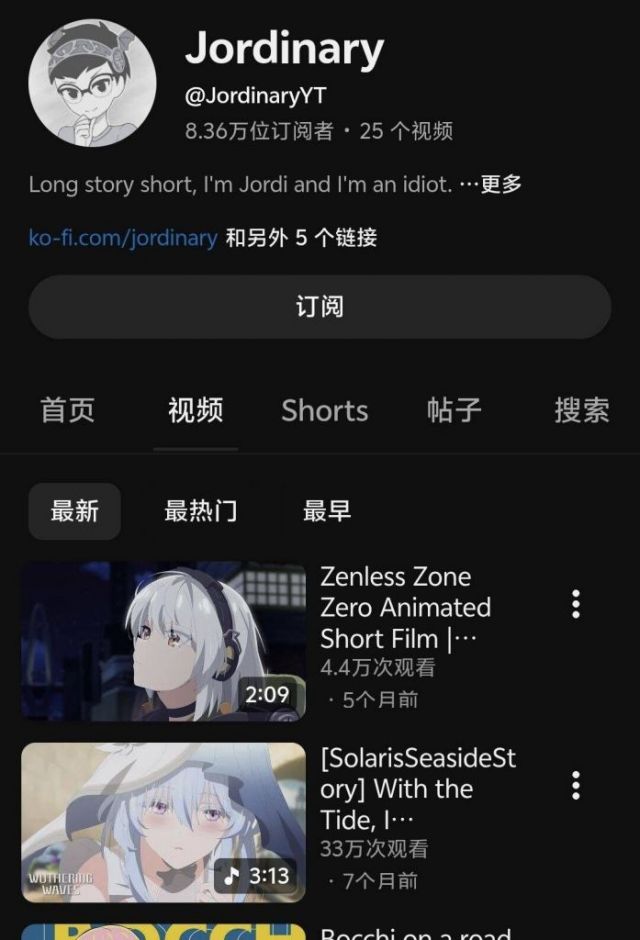Open the 搜索 tab

[x=581, y=410]
